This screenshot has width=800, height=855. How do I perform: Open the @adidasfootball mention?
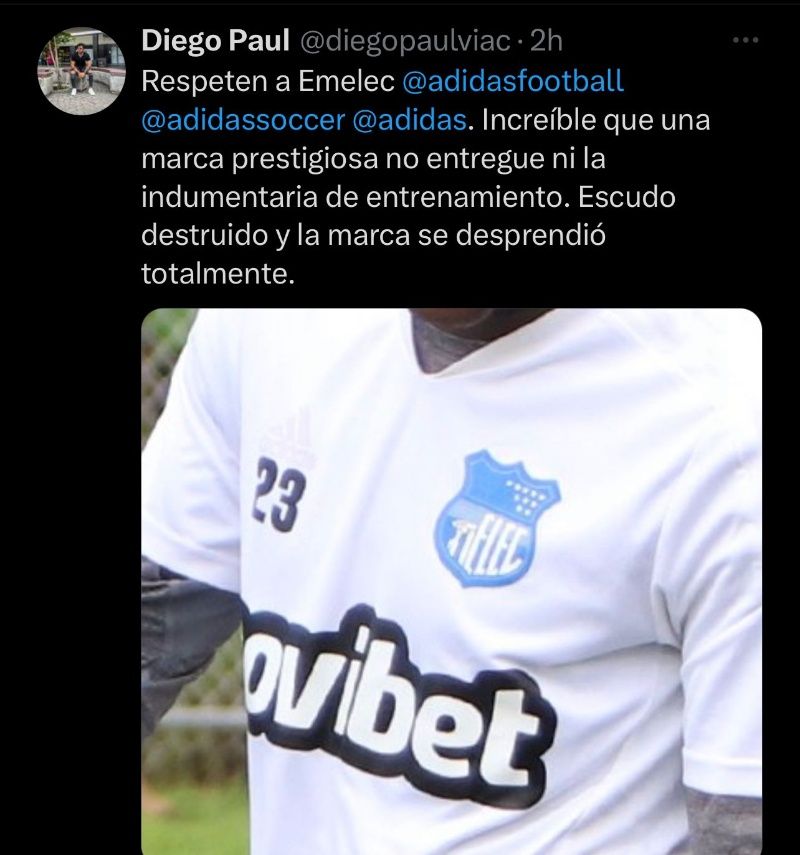click(x=512, y=80)
